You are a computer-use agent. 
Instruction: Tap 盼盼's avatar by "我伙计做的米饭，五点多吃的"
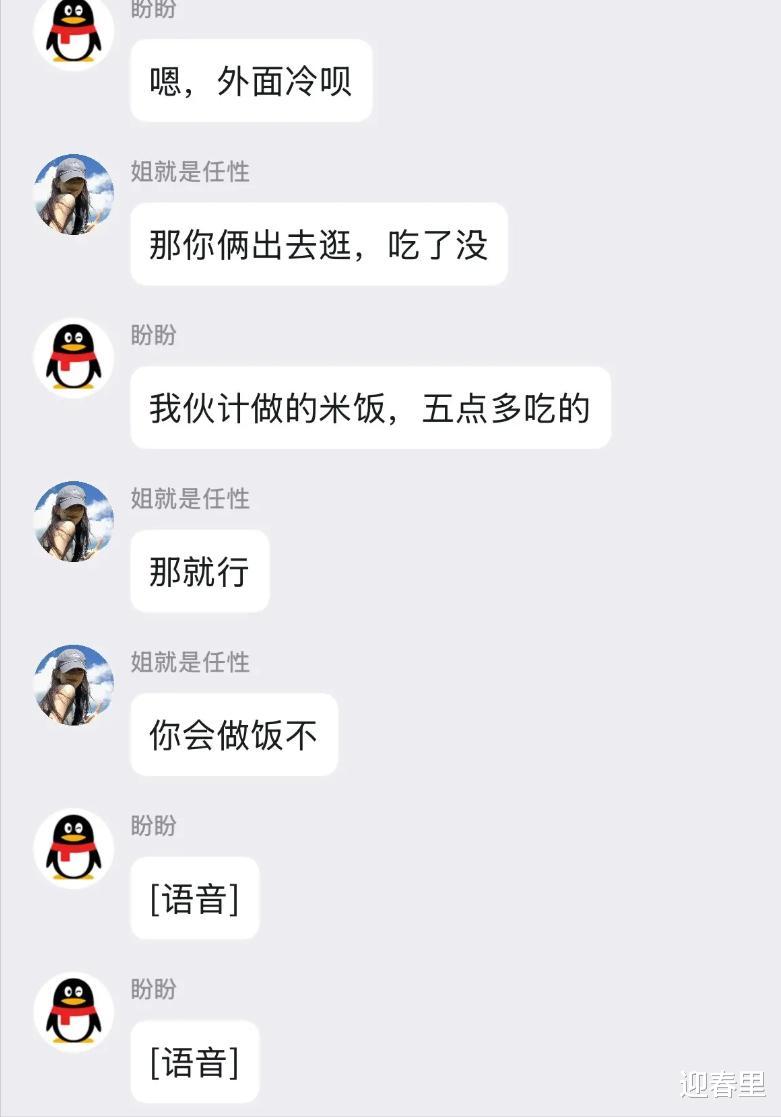click(x=73, y=358)
